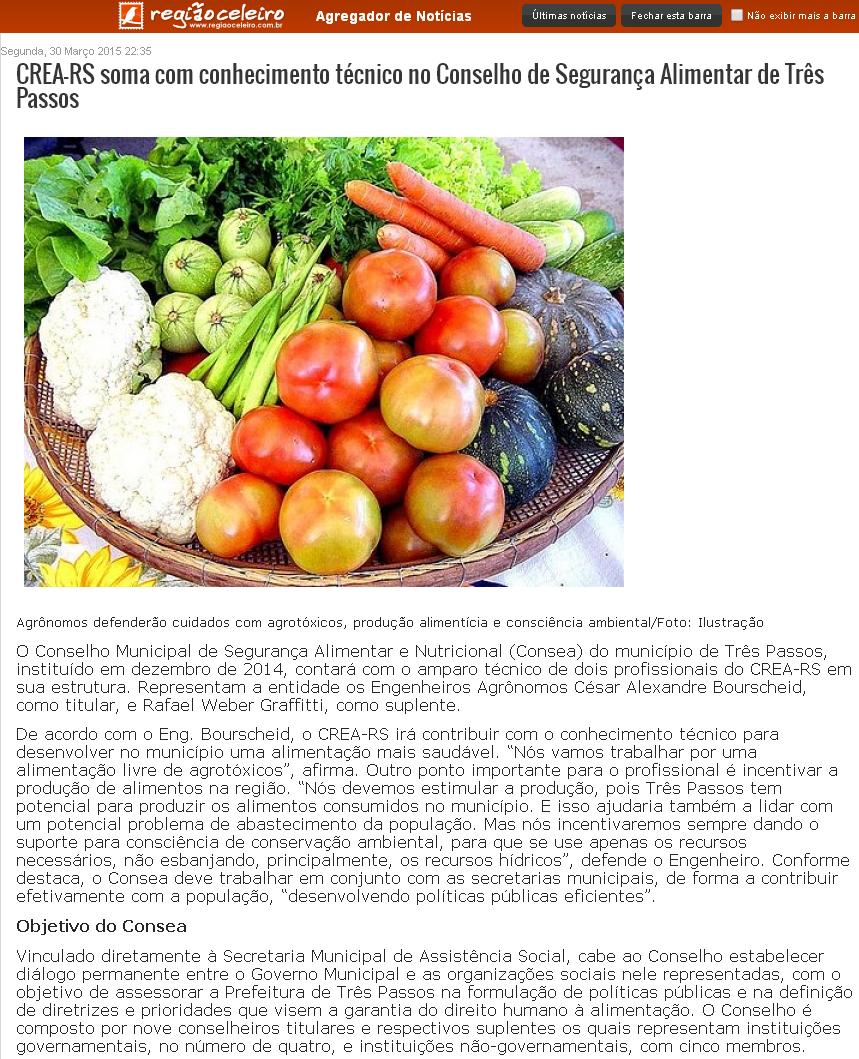
Task: Check Não exibir mais a barra
Action: click(737, 15)
